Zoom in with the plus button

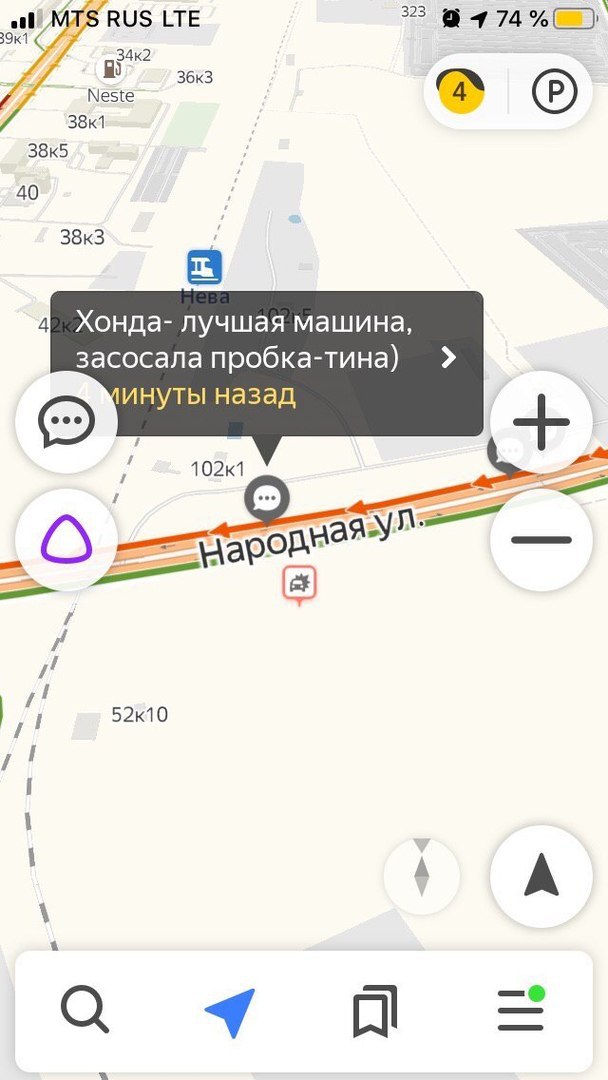pyautogui.click(x=541, y=422)
